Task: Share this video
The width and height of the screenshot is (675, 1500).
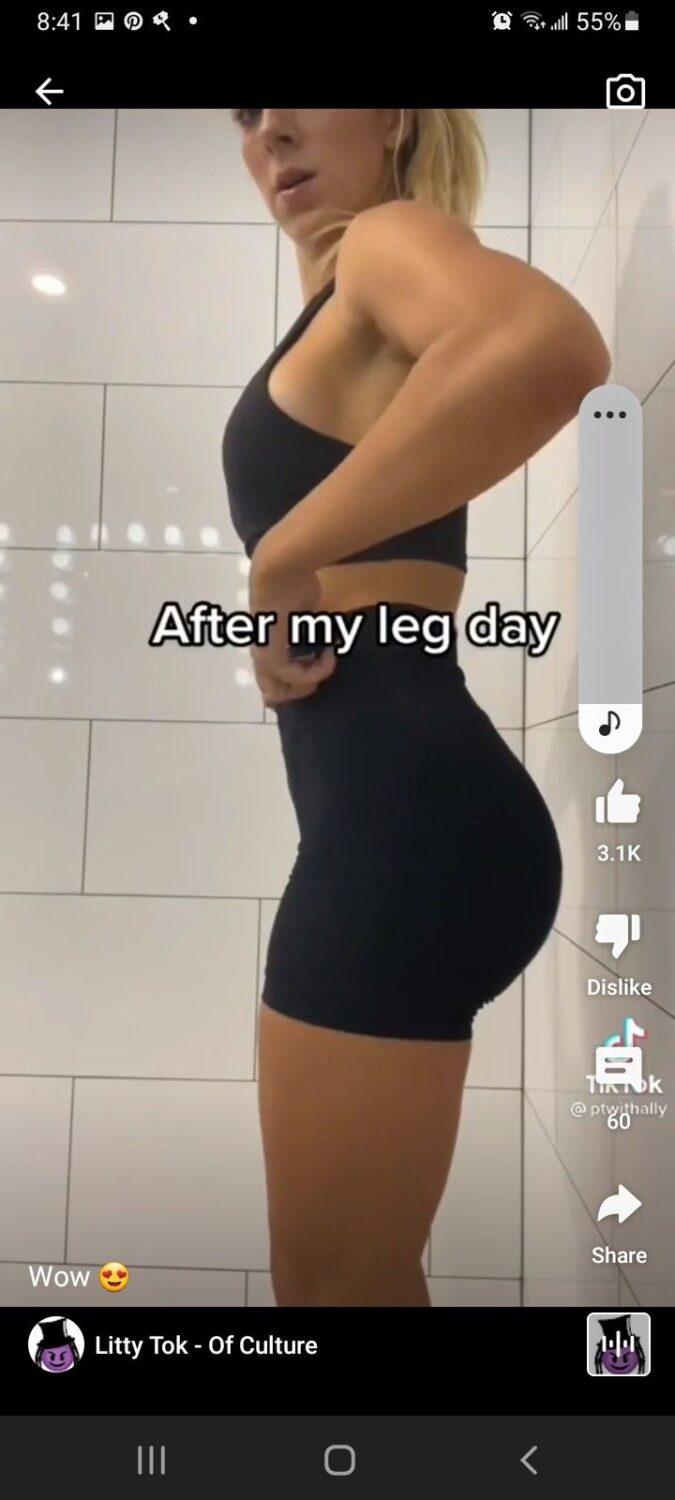Action: click(x=618, y=1205)
